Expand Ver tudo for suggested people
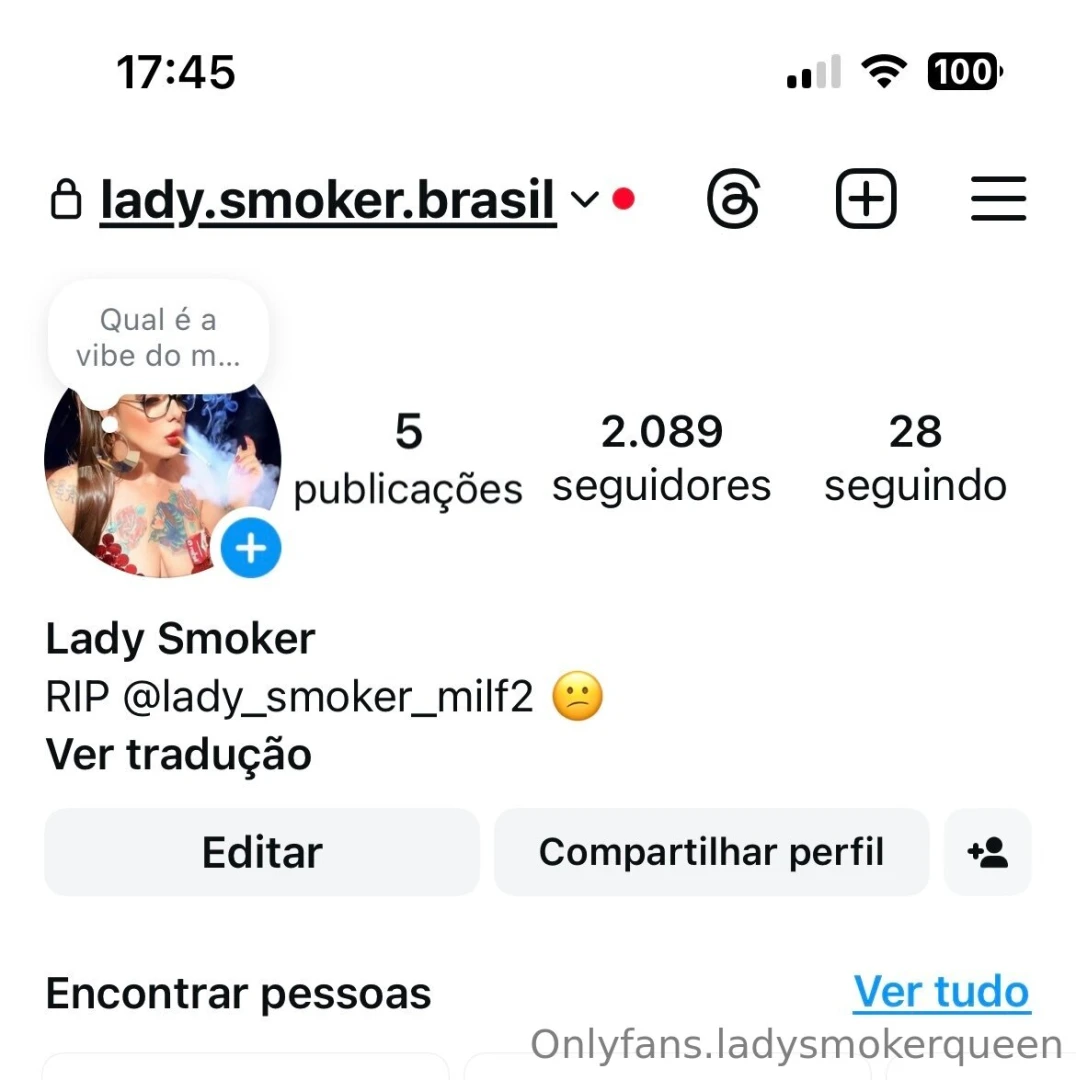1076x1080 pixels. pos(941,991)
